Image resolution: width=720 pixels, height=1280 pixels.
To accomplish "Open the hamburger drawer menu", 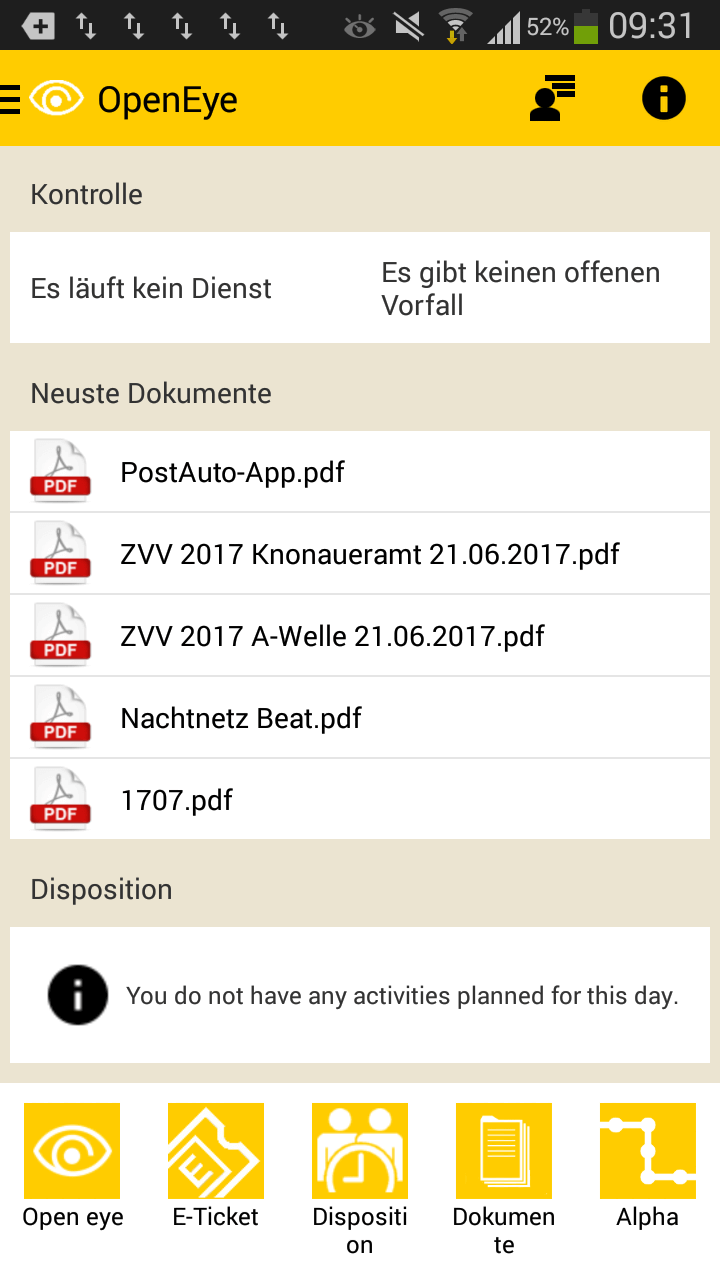I will point(11,99).
